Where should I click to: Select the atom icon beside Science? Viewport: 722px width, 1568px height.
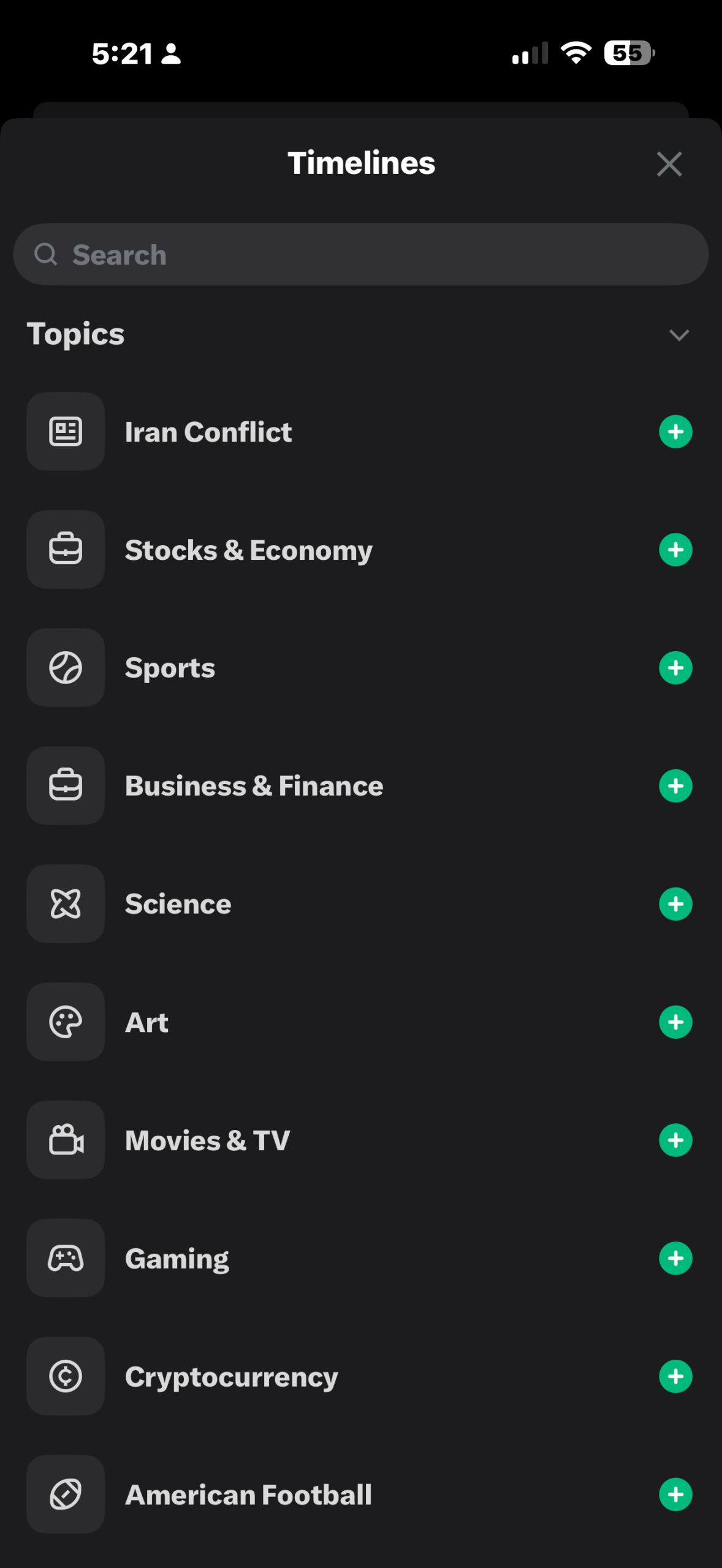65,903
